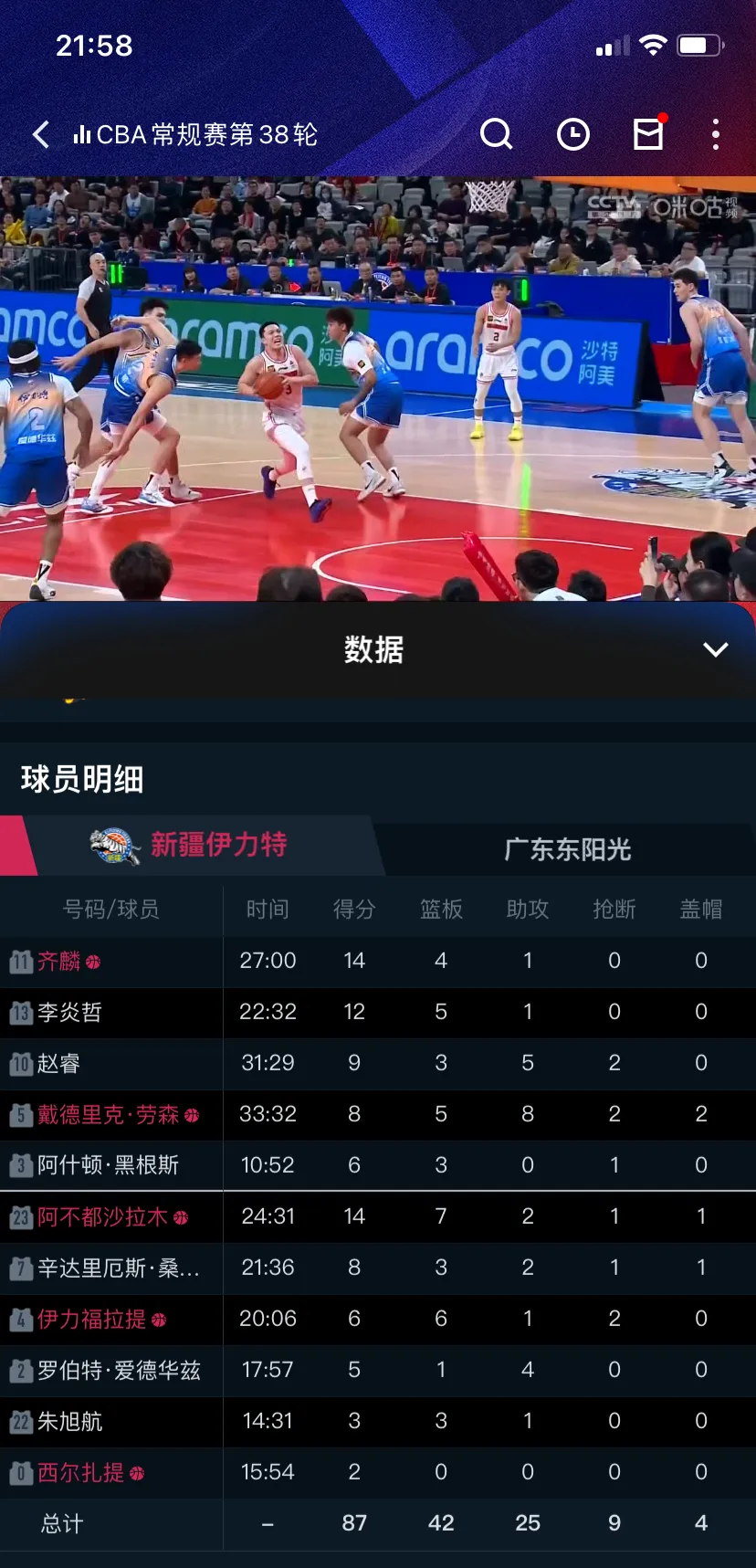Open the messages inbox icon
The image size is (756, 1568).
pos(648,135)
